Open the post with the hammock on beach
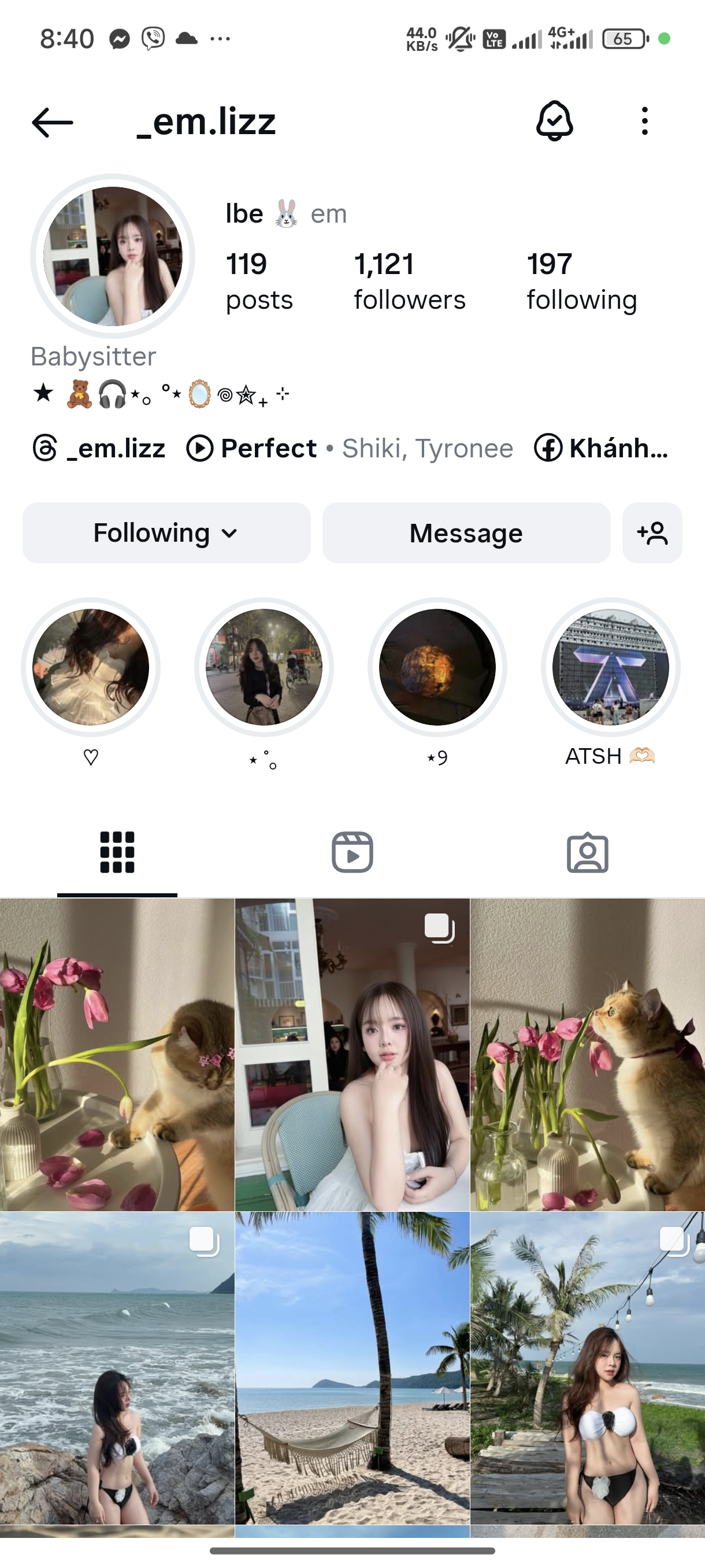The width and height of the screenshot is (705, 1568). (352, 1368)
